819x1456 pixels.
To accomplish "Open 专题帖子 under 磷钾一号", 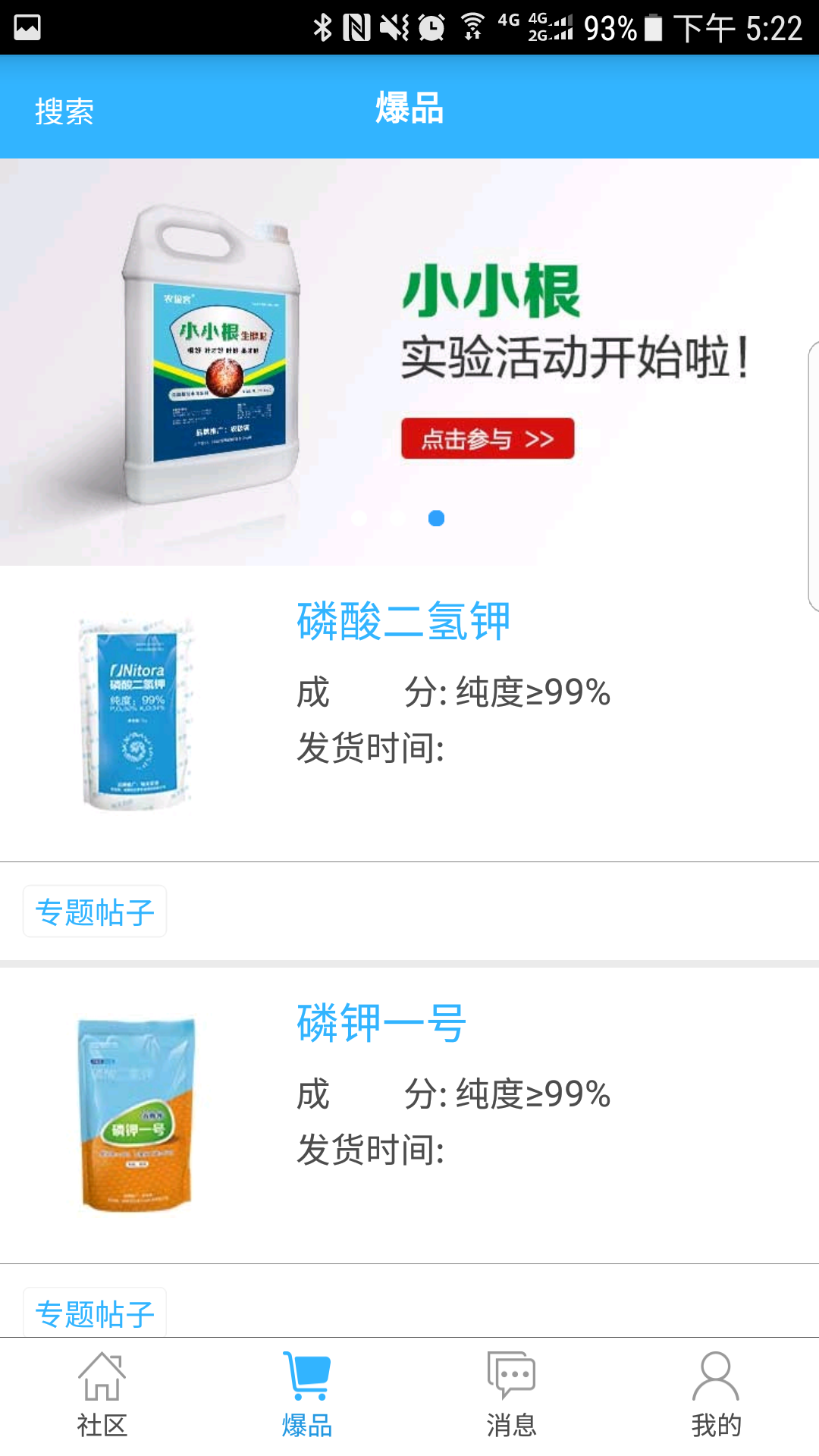I will pos(95,1313).
